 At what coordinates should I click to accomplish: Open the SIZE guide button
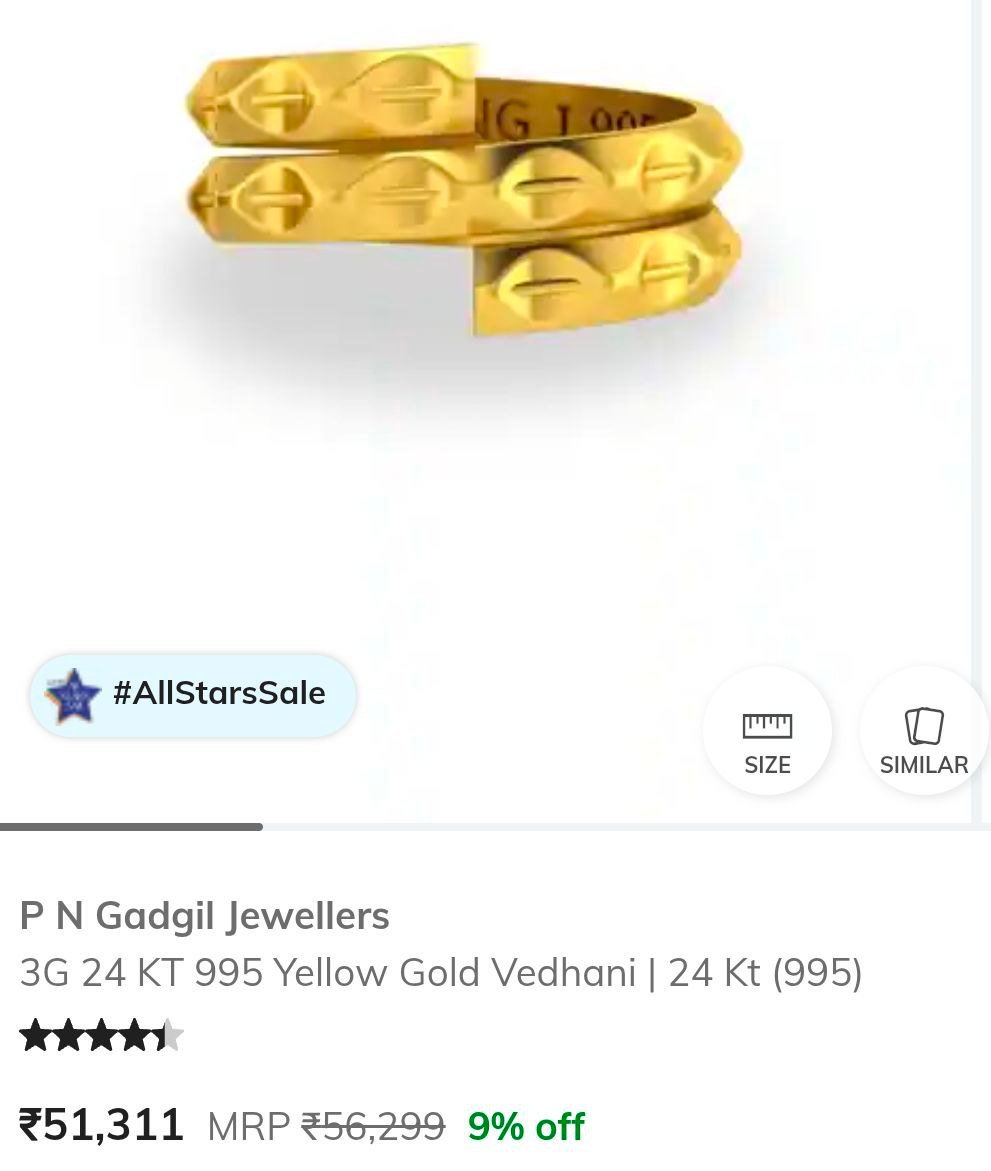(x=767, y=731)
